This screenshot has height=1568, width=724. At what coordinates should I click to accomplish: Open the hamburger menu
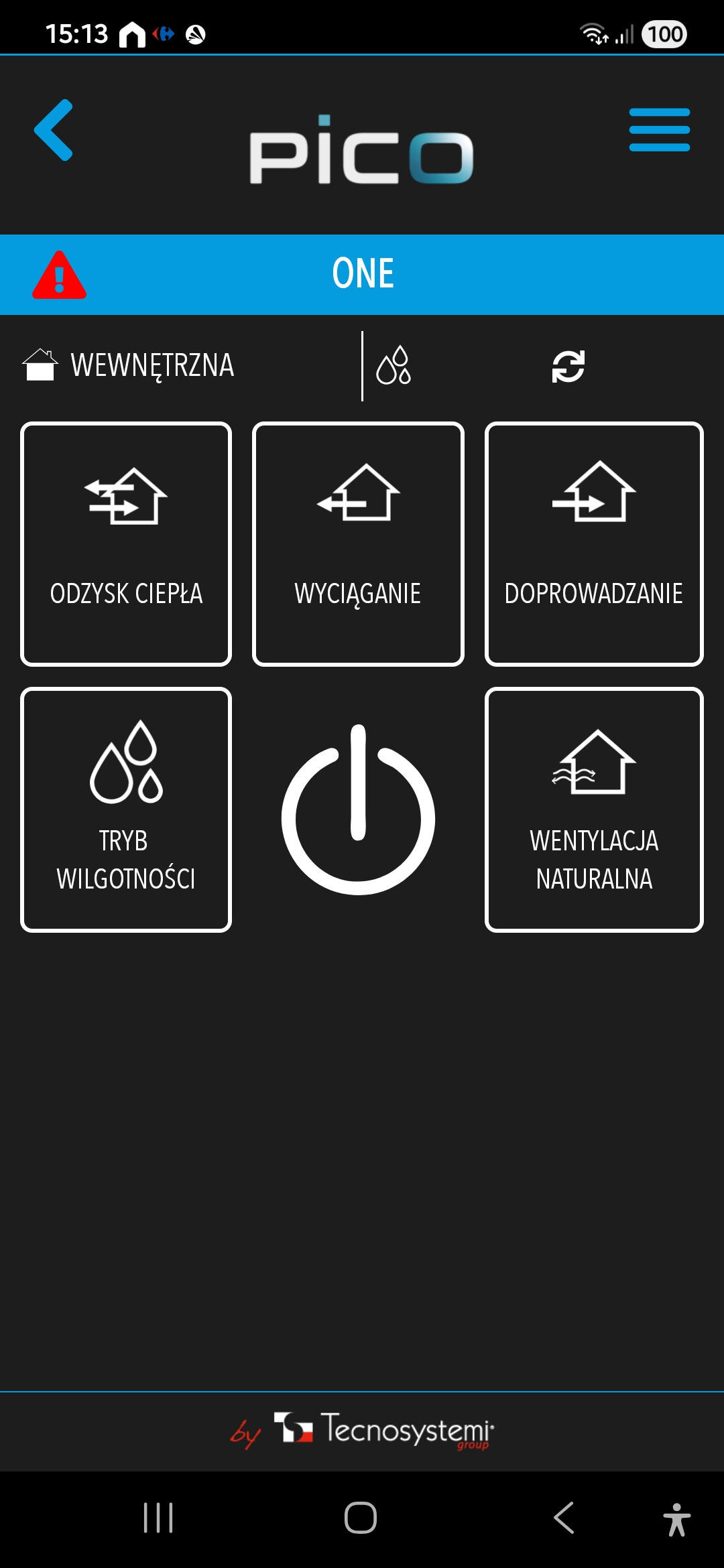coord(659,130)
